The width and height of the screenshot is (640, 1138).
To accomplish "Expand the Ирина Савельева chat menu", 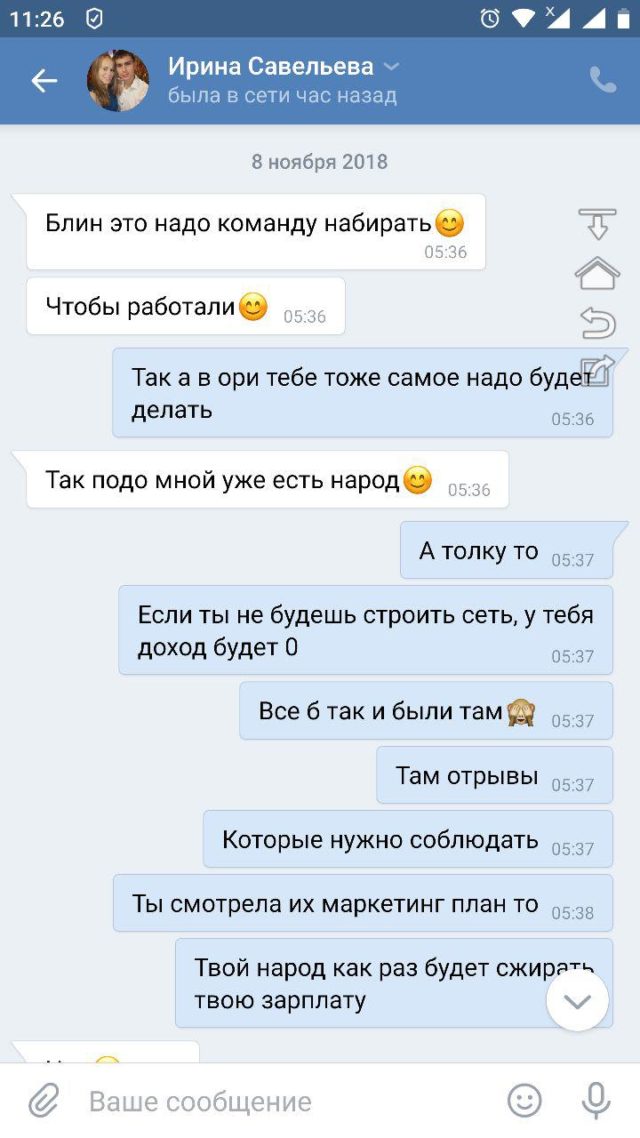I will (392, 67).
